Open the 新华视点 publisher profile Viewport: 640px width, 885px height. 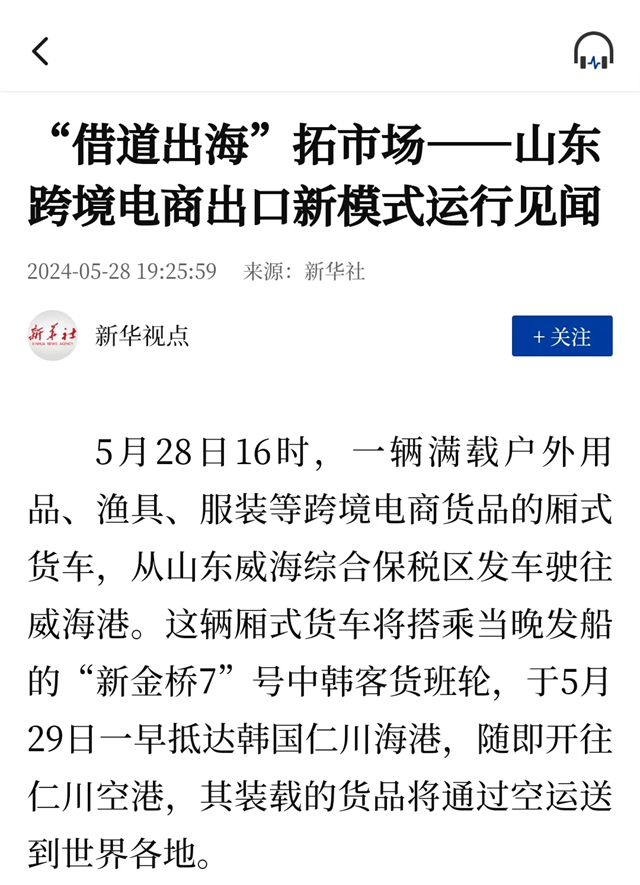point(140,336)
